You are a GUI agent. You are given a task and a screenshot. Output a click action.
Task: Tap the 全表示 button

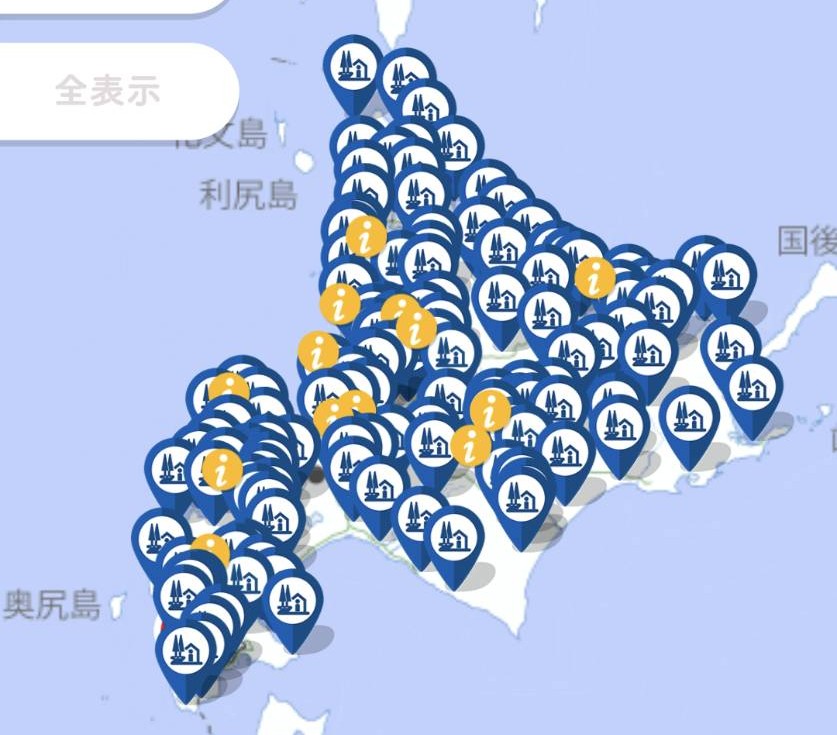tap(108, 91)
